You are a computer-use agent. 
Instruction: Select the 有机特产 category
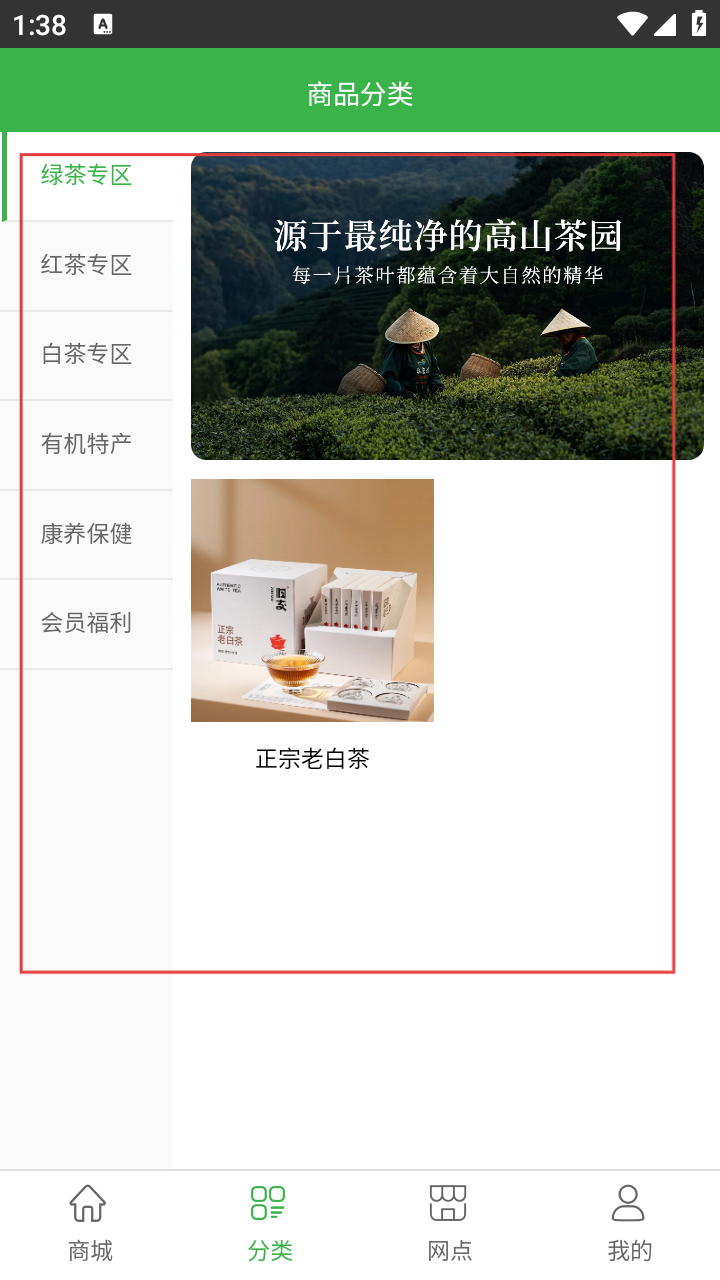tap(86, 445)
